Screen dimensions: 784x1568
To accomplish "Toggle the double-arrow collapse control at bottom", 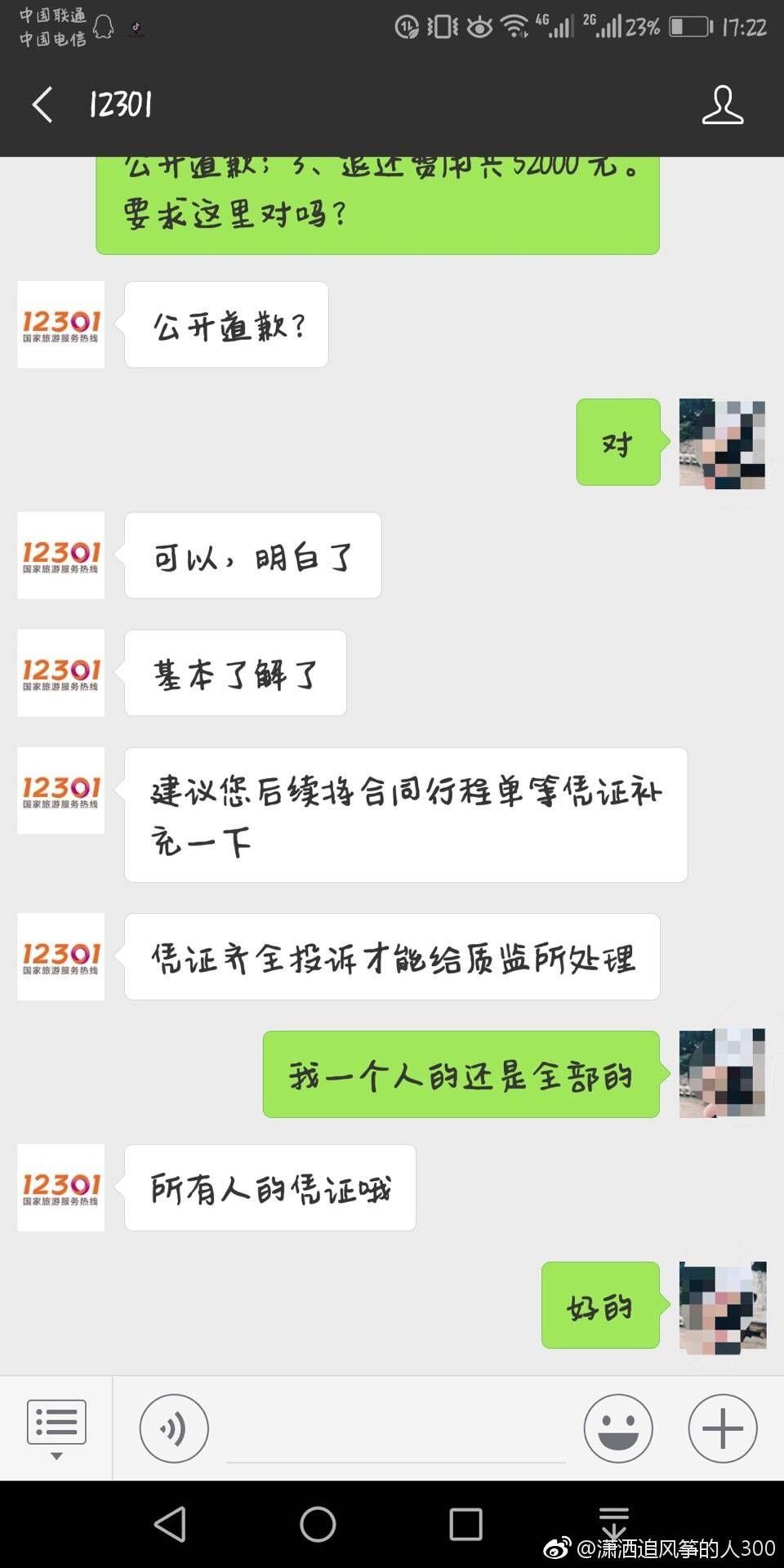I will pyautogui.click(x=613, y=1519).
